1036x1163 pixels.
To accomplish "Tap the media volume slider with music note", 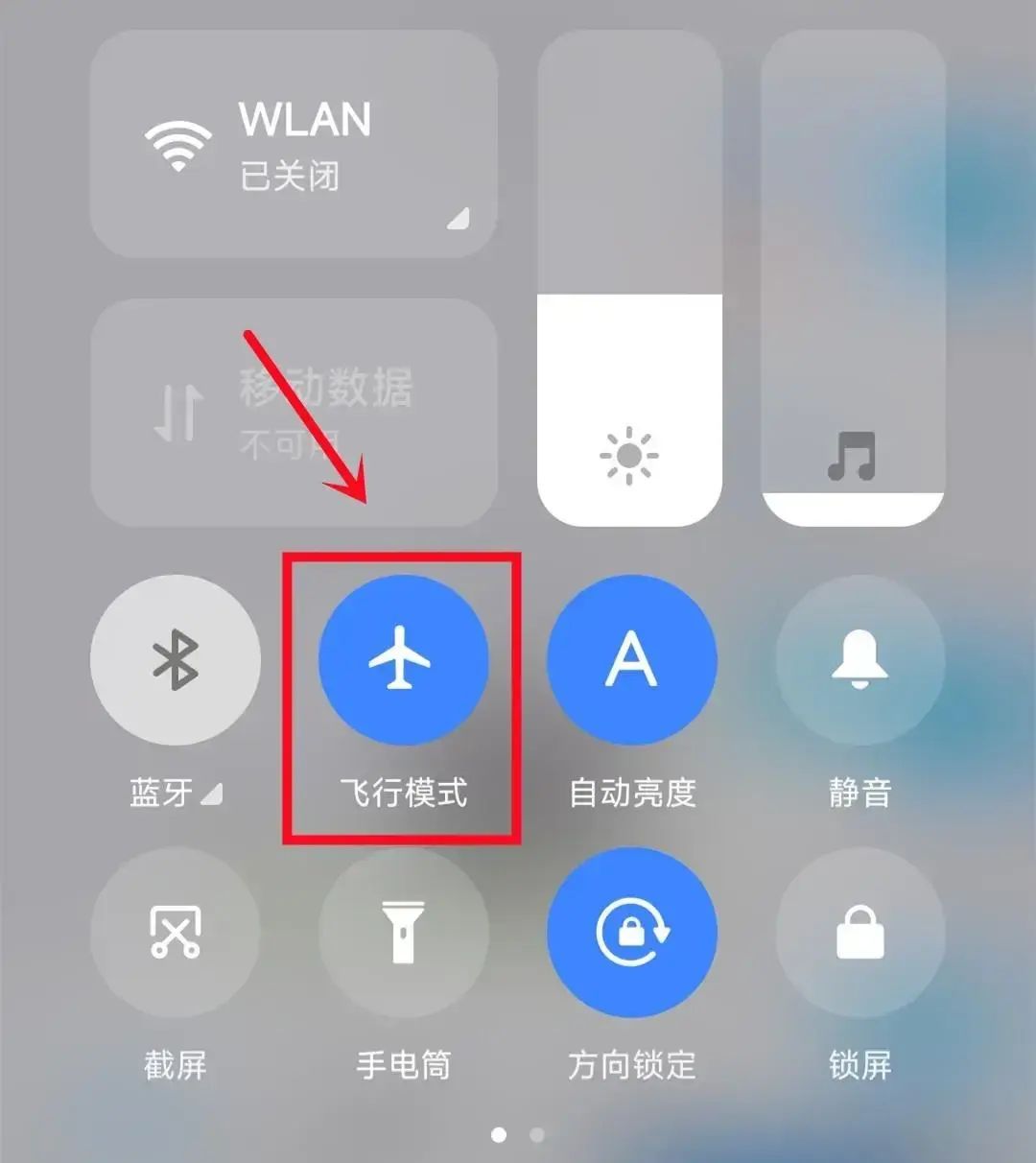I will 853,278.
